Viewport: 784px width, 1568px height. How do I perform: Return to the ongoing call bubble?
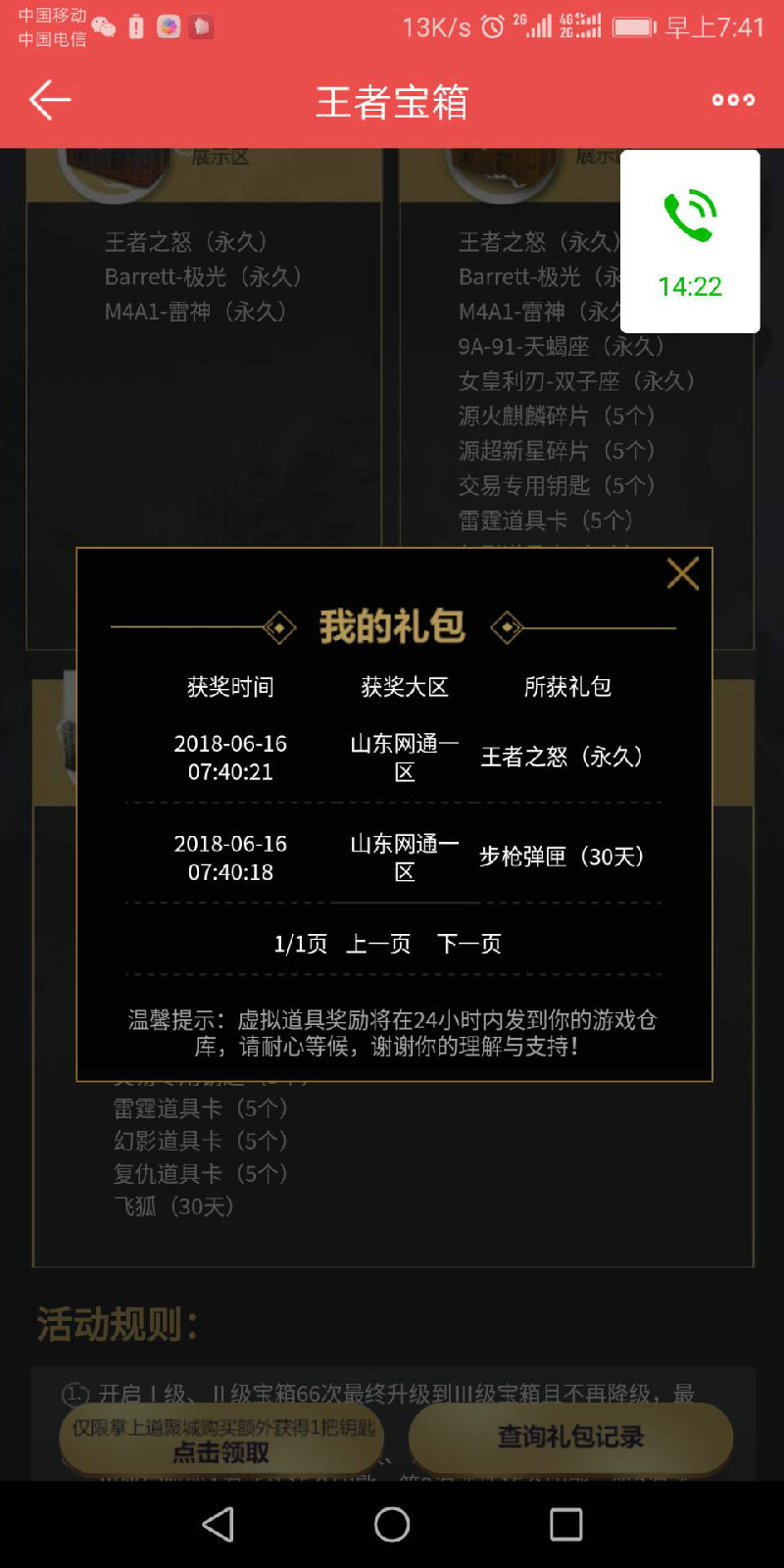click(690, 242)
